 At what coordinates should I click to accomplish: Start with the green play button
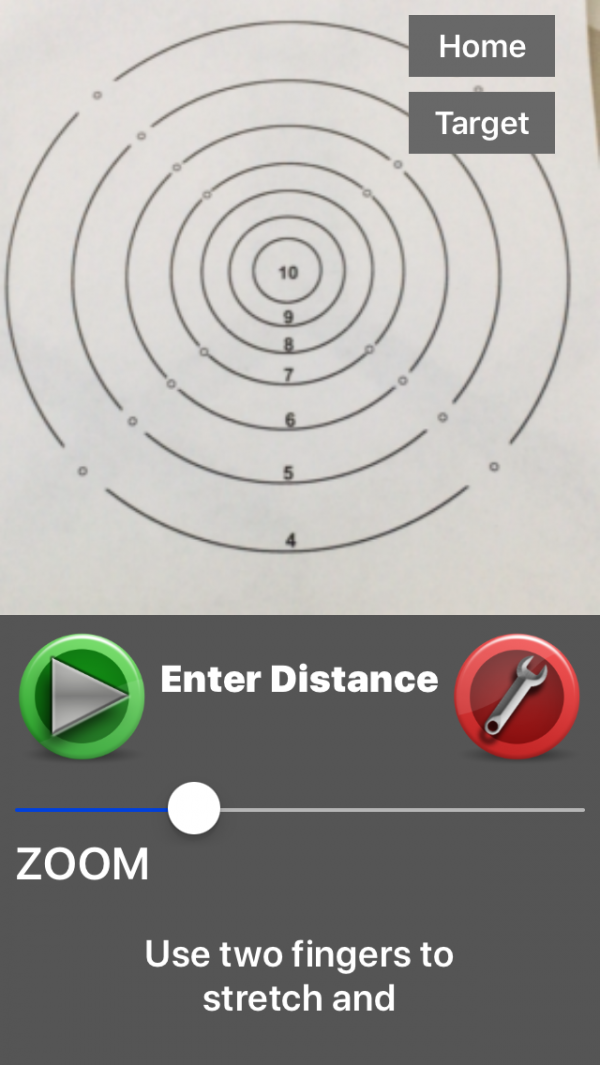[82, 696]
